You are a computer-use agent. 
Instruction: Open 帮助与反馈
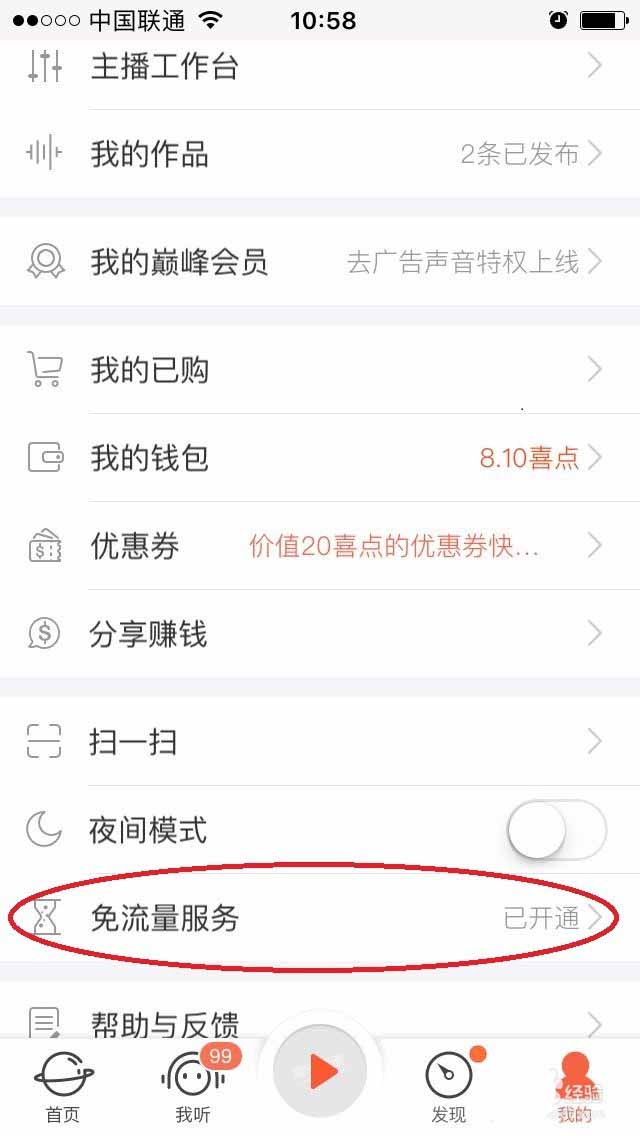320,1022
